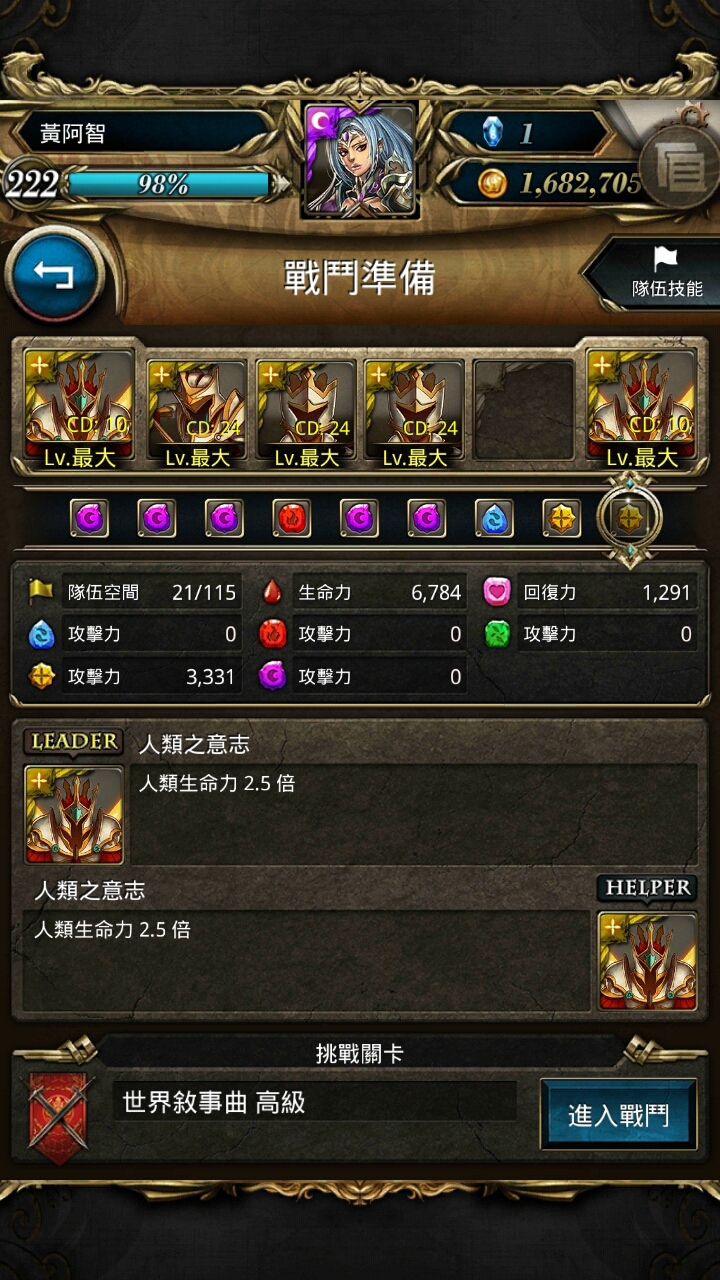Open the leader card under LEADER label
This screenshot has width=720, height=1280.
(x=74, y=815)
